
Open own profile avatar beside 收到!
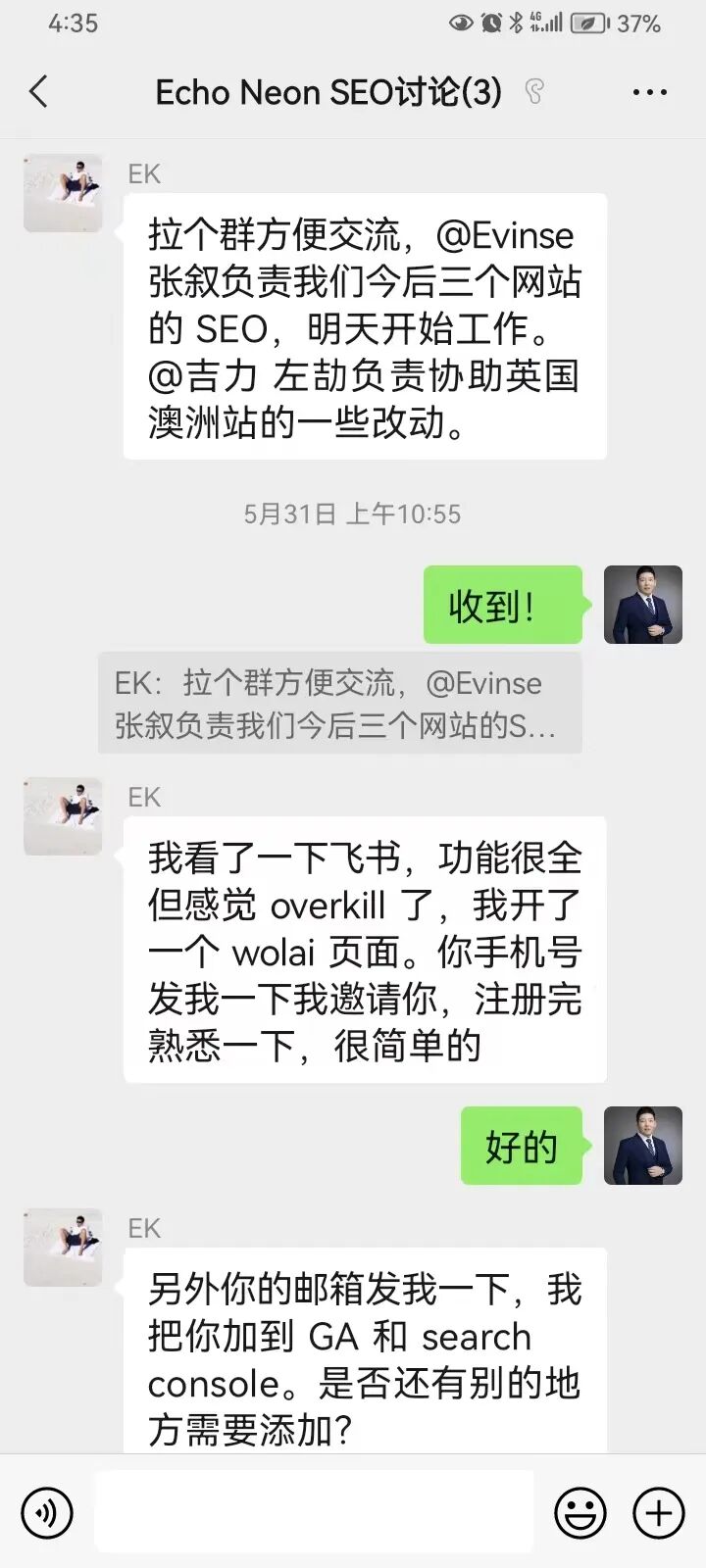click(x=642, y=605)
